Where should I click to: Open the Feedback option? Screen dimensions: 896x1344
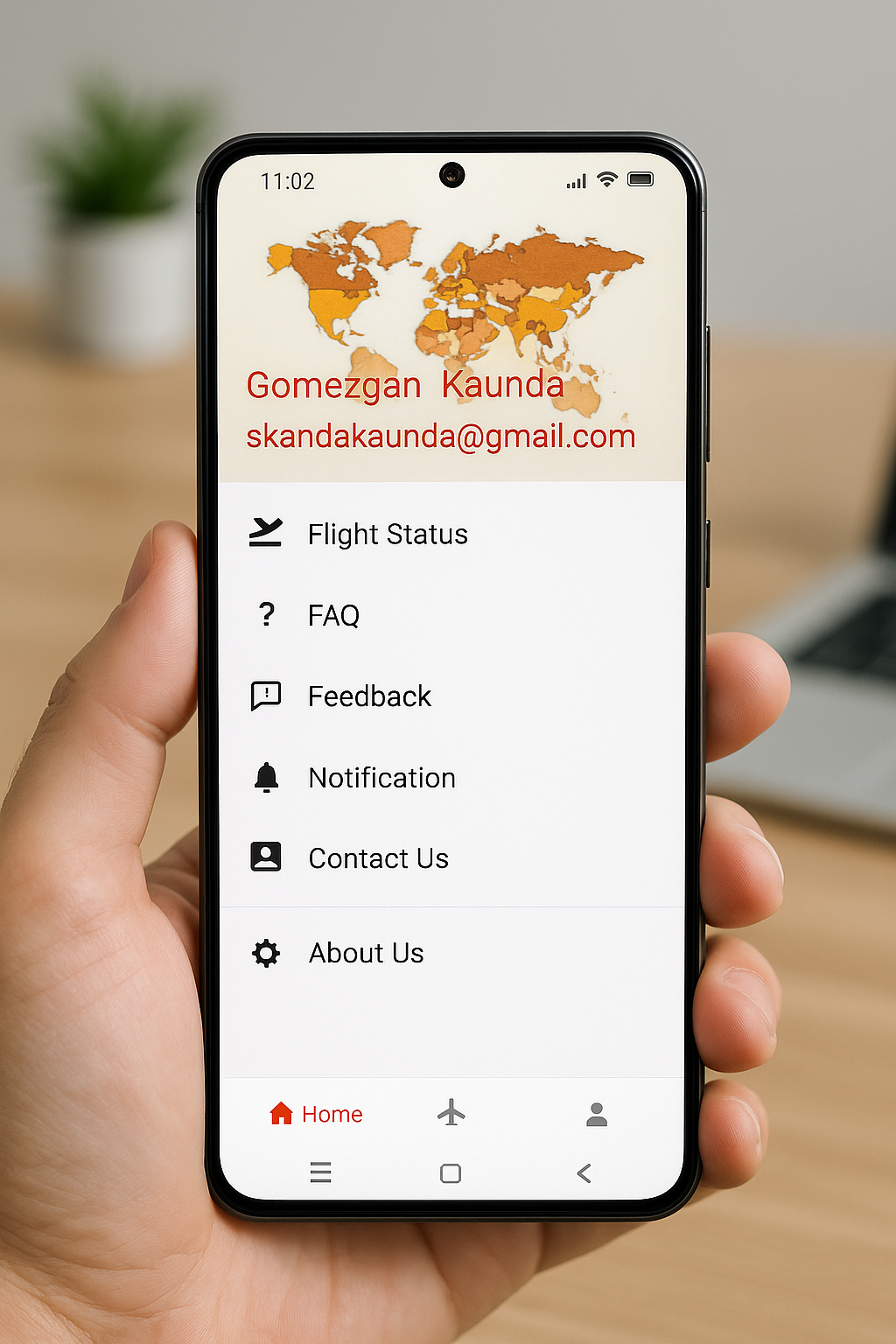(x=368, y=696)
